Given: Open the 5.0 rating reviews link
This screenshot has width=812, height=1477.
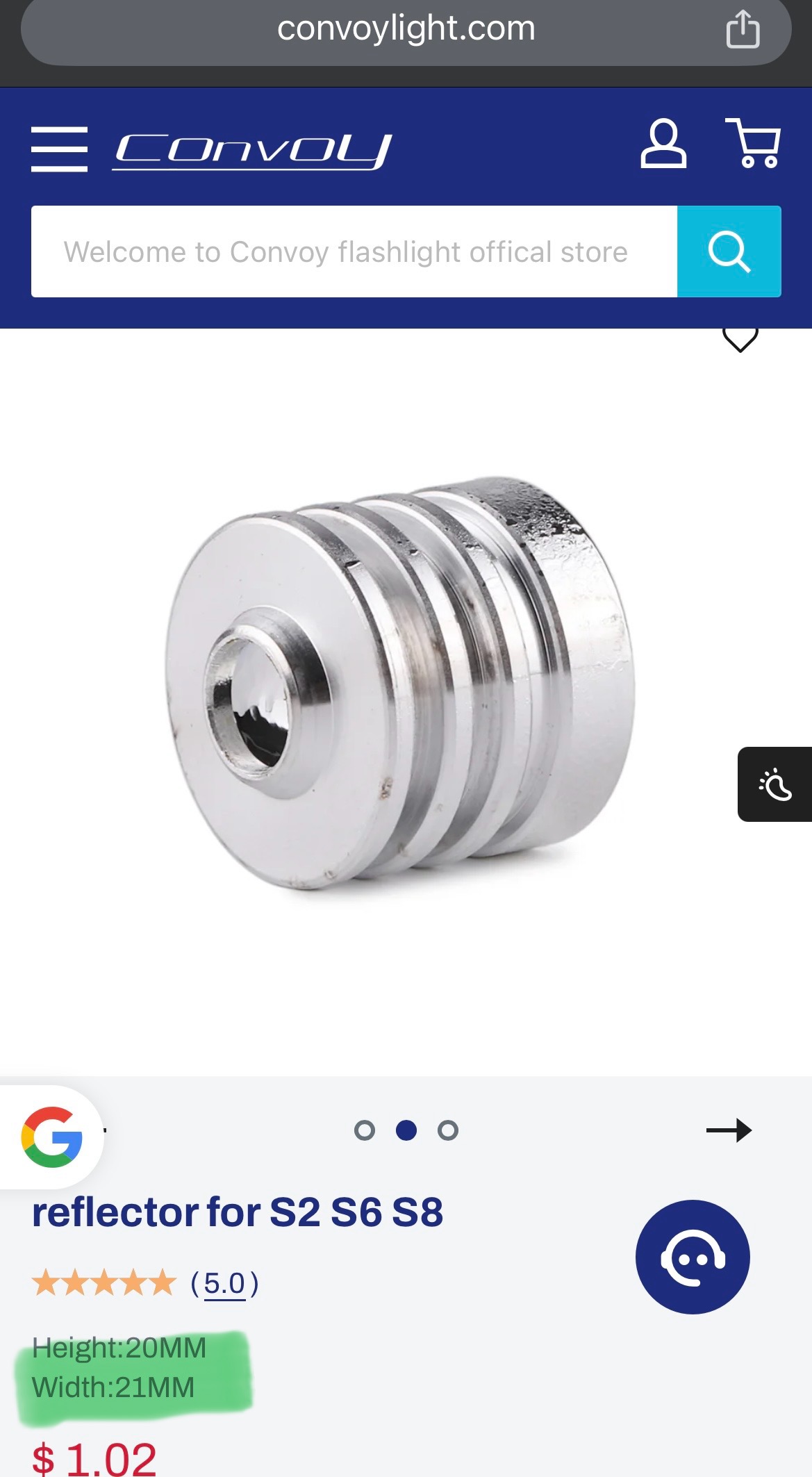Looking at the screenshot, I should [x=224, y=1283].
